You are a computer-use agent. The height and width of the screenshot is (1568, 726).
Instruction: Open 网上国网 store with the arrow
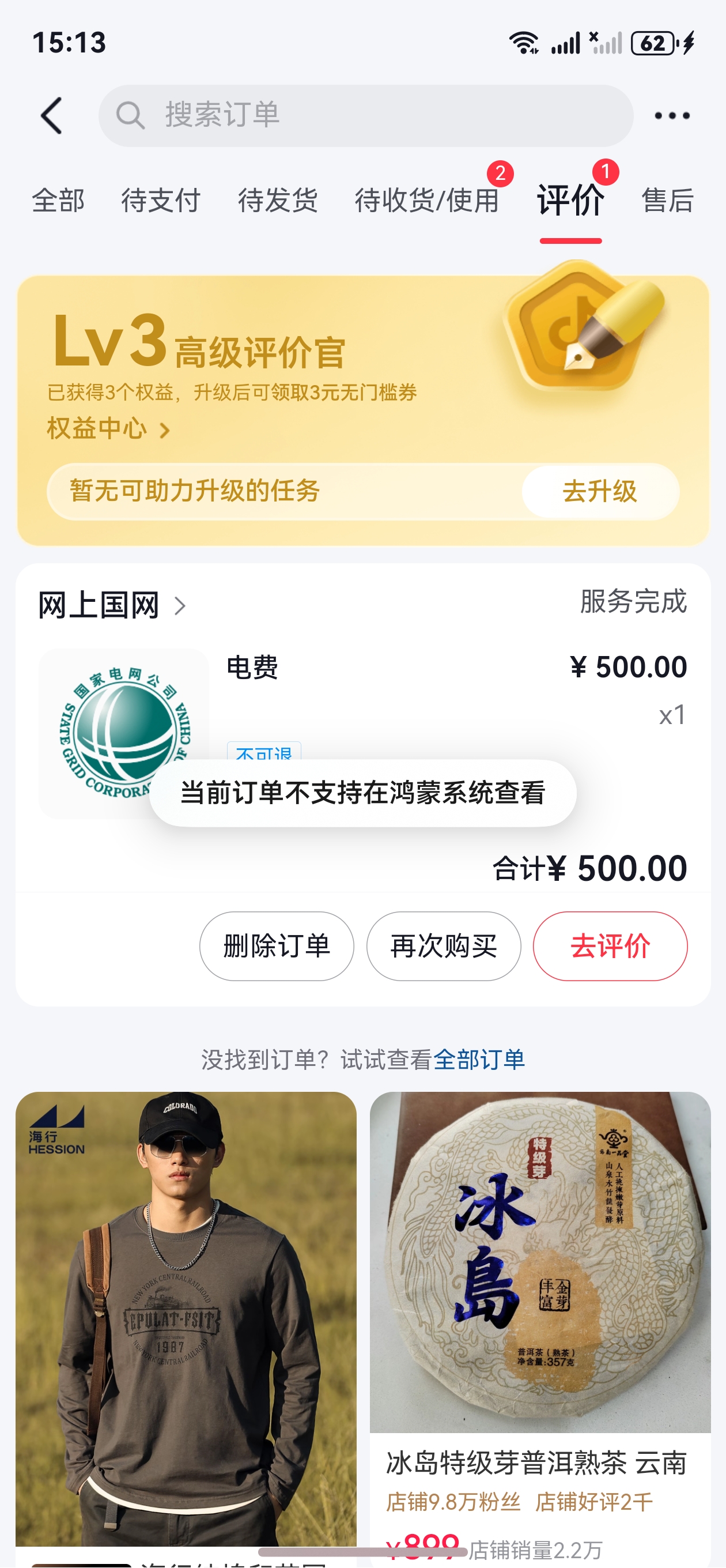tap(181, 605)
